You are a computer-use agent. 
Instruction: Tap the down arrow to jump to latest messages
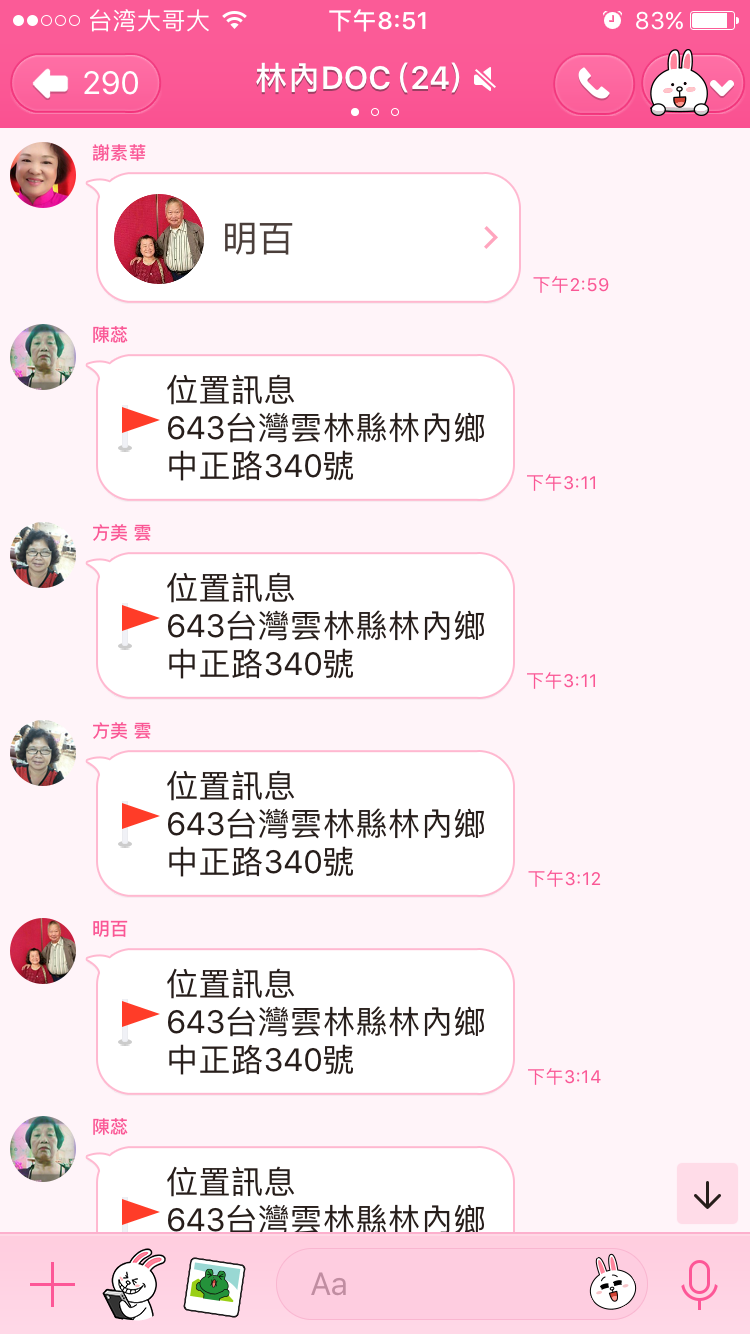click(x=707, y=1193)
